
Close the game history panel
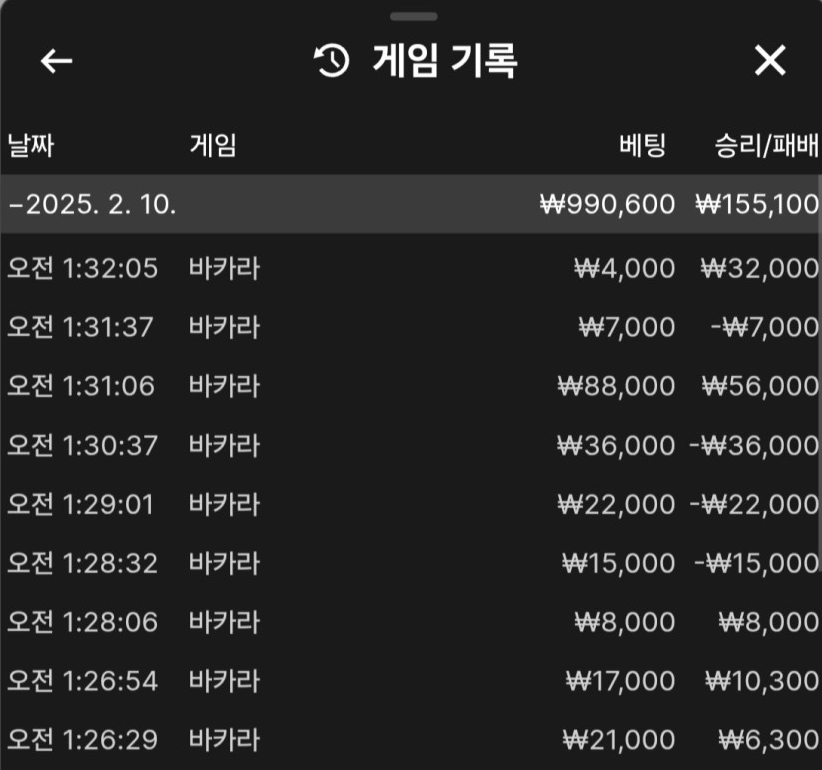tap(770, 61)
